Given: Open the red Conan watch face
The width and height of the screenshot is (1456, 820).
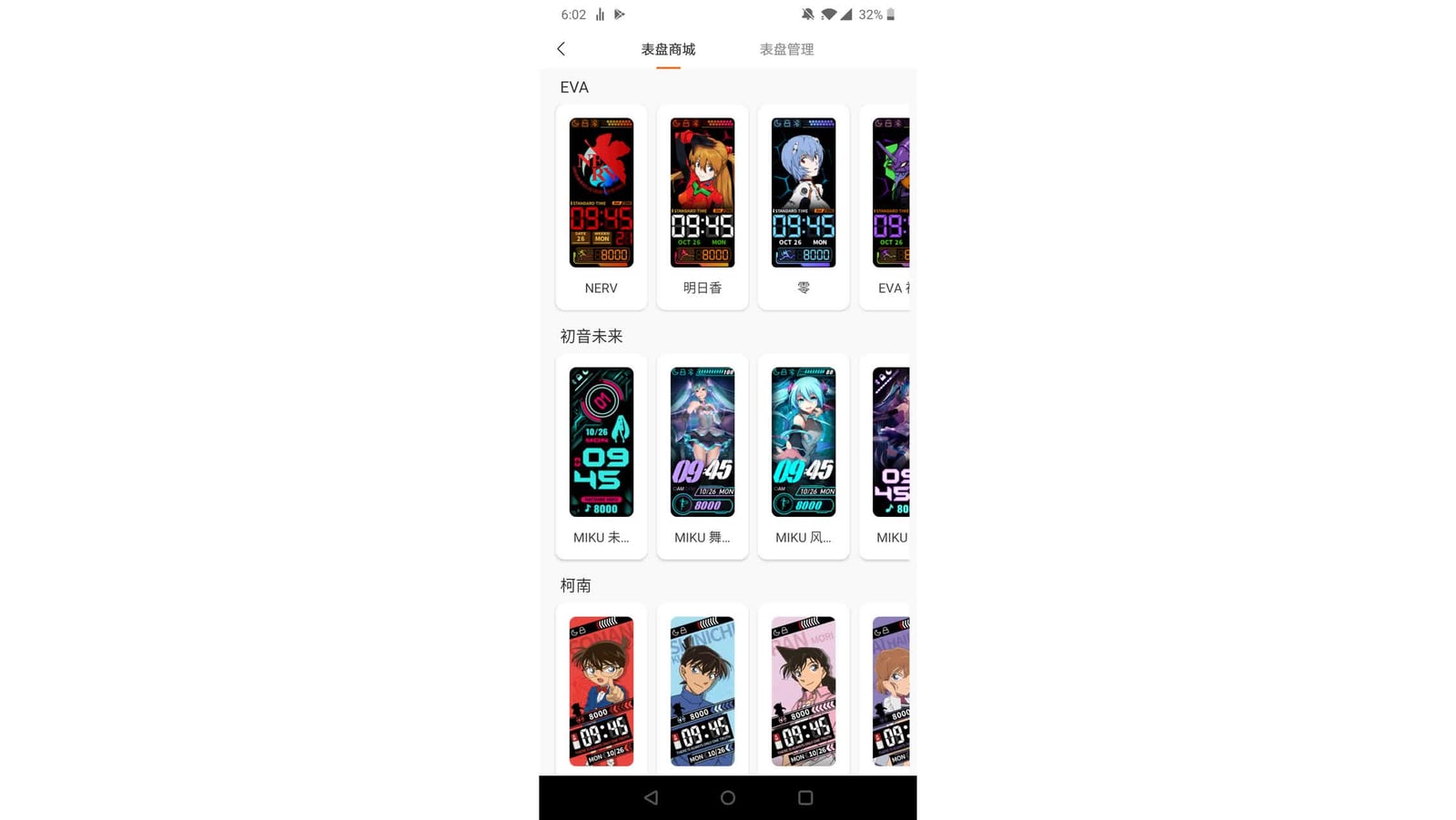Looking at the screenshot, I should [601, 690].
